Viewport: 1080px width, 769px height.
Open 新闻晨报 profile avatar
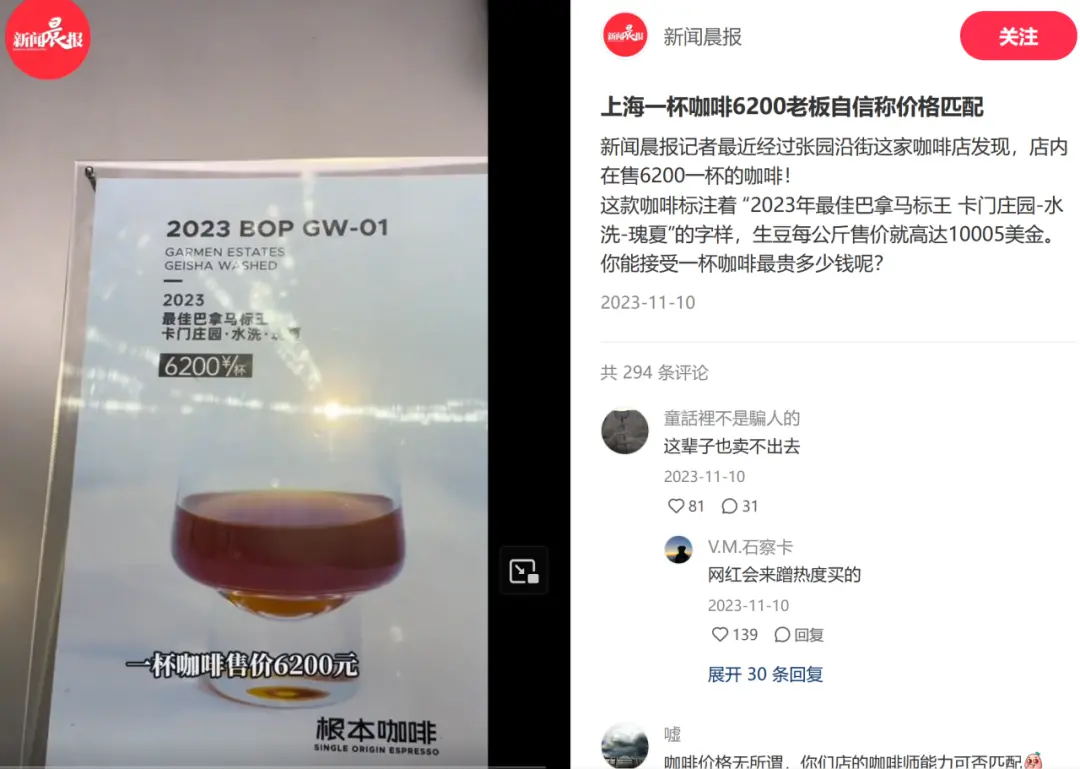pyautogui.click(x=626, y=37)
